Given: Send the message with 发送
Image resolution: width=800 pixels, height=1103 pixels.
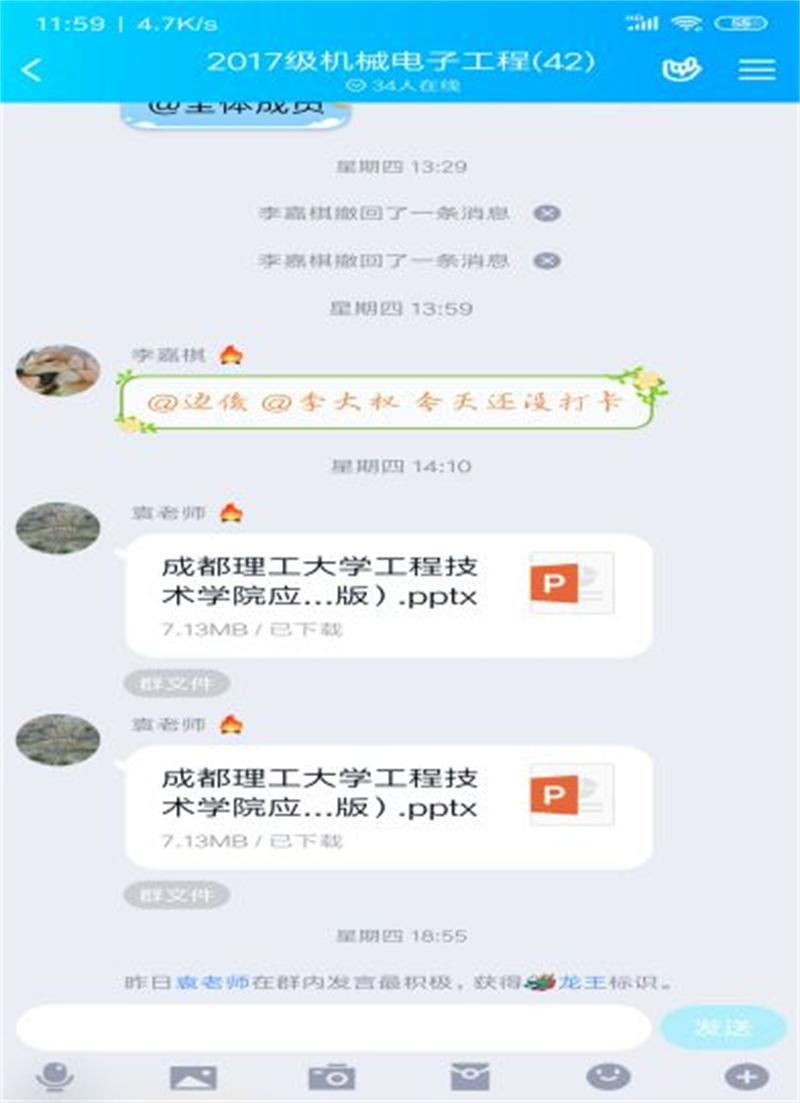Looking at the screenshot, I should (x=723, y=1027).
